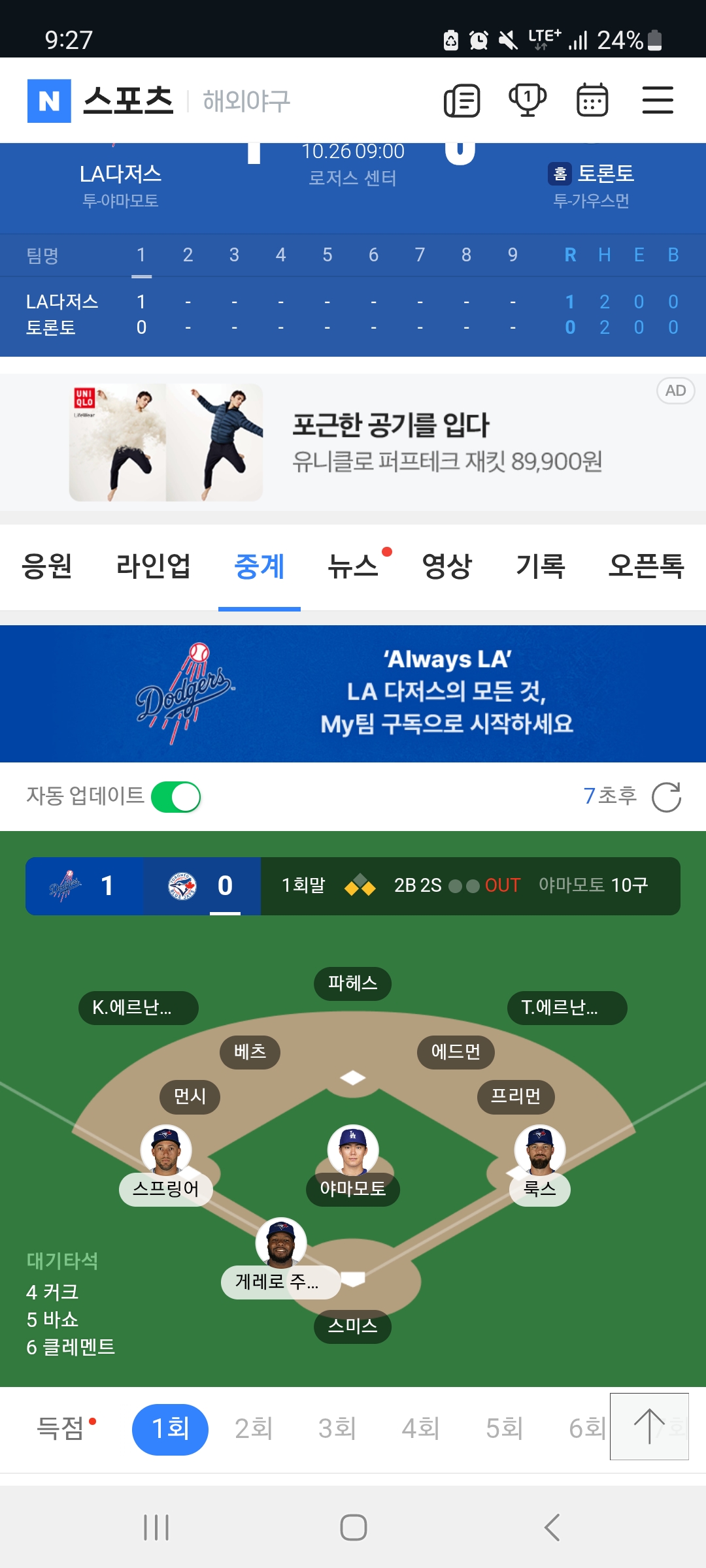The height and width of the screenshot is (1568, 706).
Task: Open the Always LA Dodgers subscription banner
Action: point(353,693)
